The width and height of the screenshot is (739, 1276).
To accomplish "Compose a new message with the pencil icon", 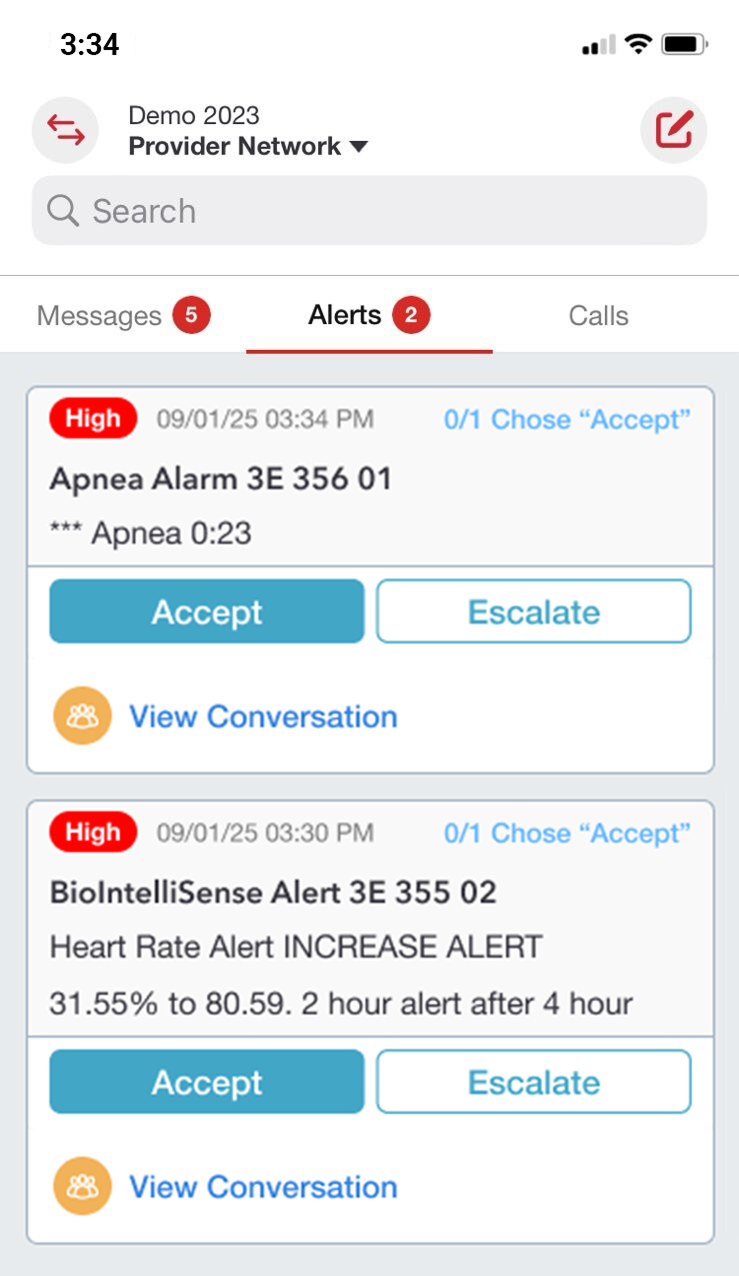I will pyautogui.click(x=673, y=131).
